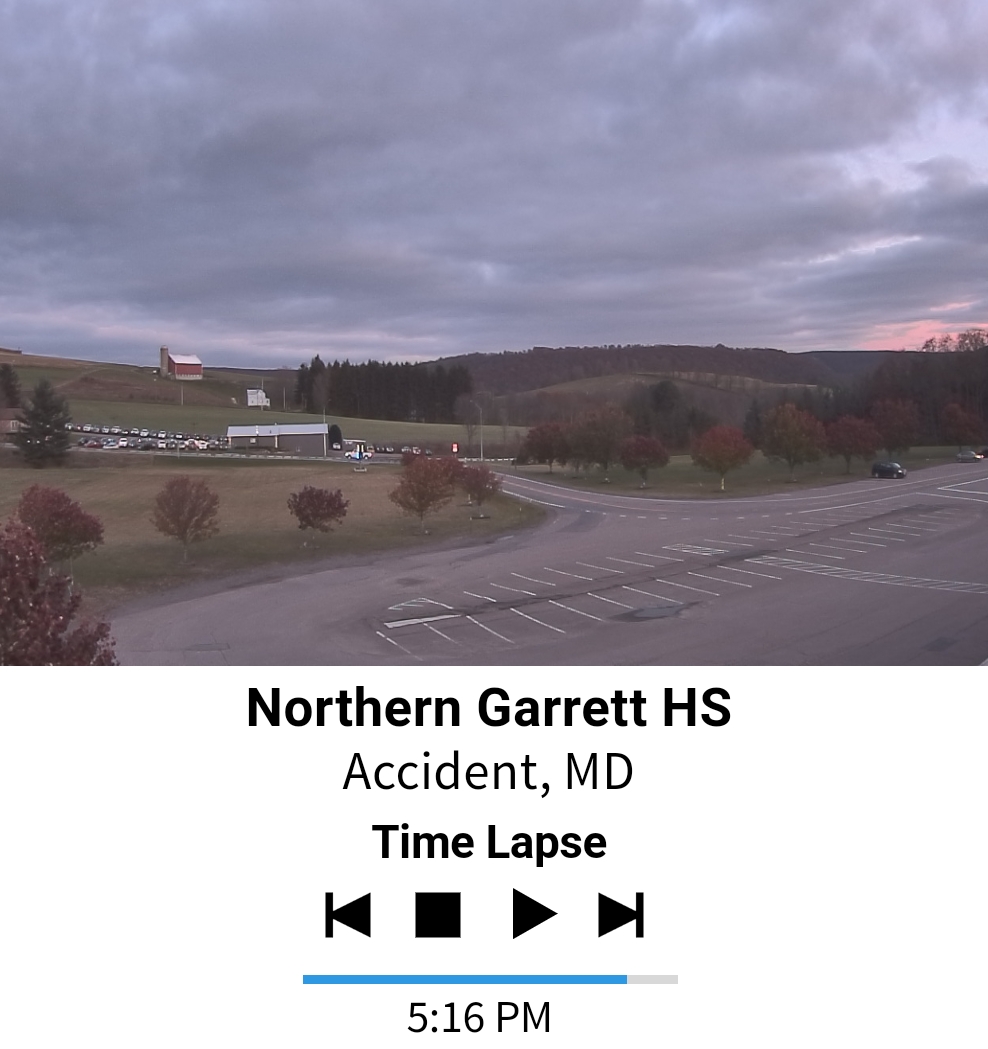The image size is (988, 1049).
Task: Jump to the first time lapse frame
Action: tap(348, 914)
